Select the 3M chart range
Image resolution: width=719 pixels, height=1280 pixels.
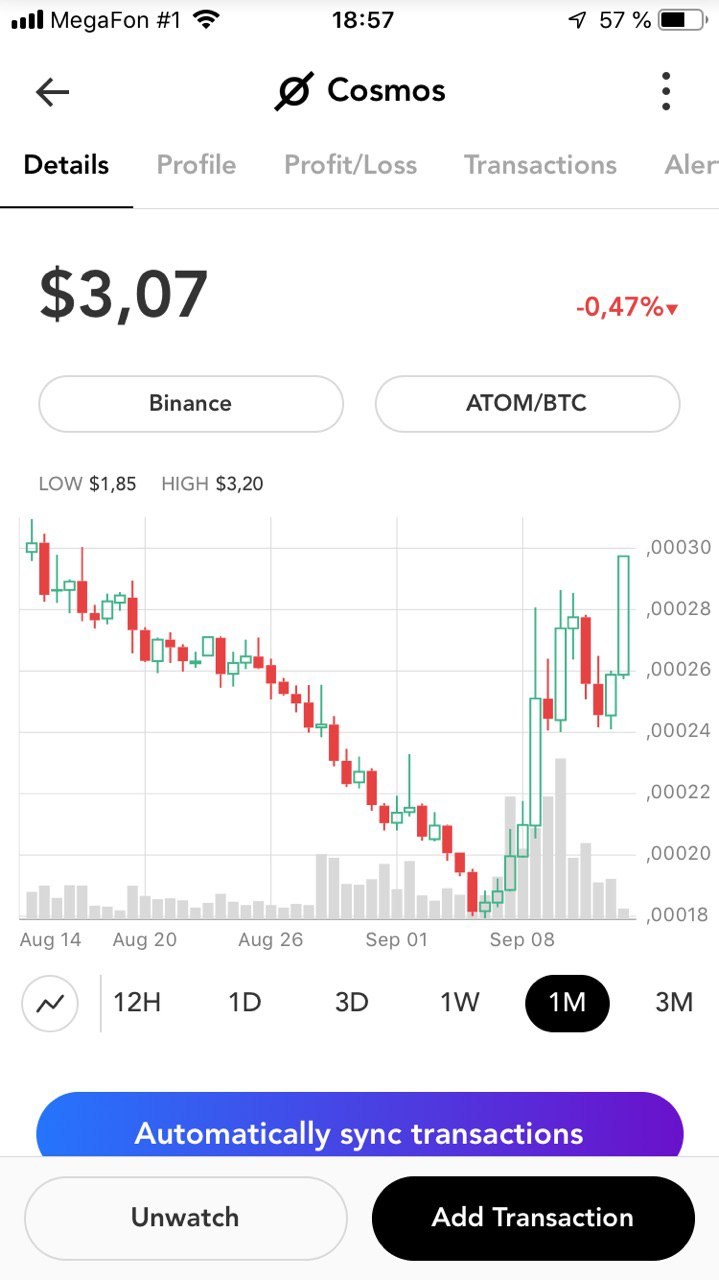point(673,1002)
